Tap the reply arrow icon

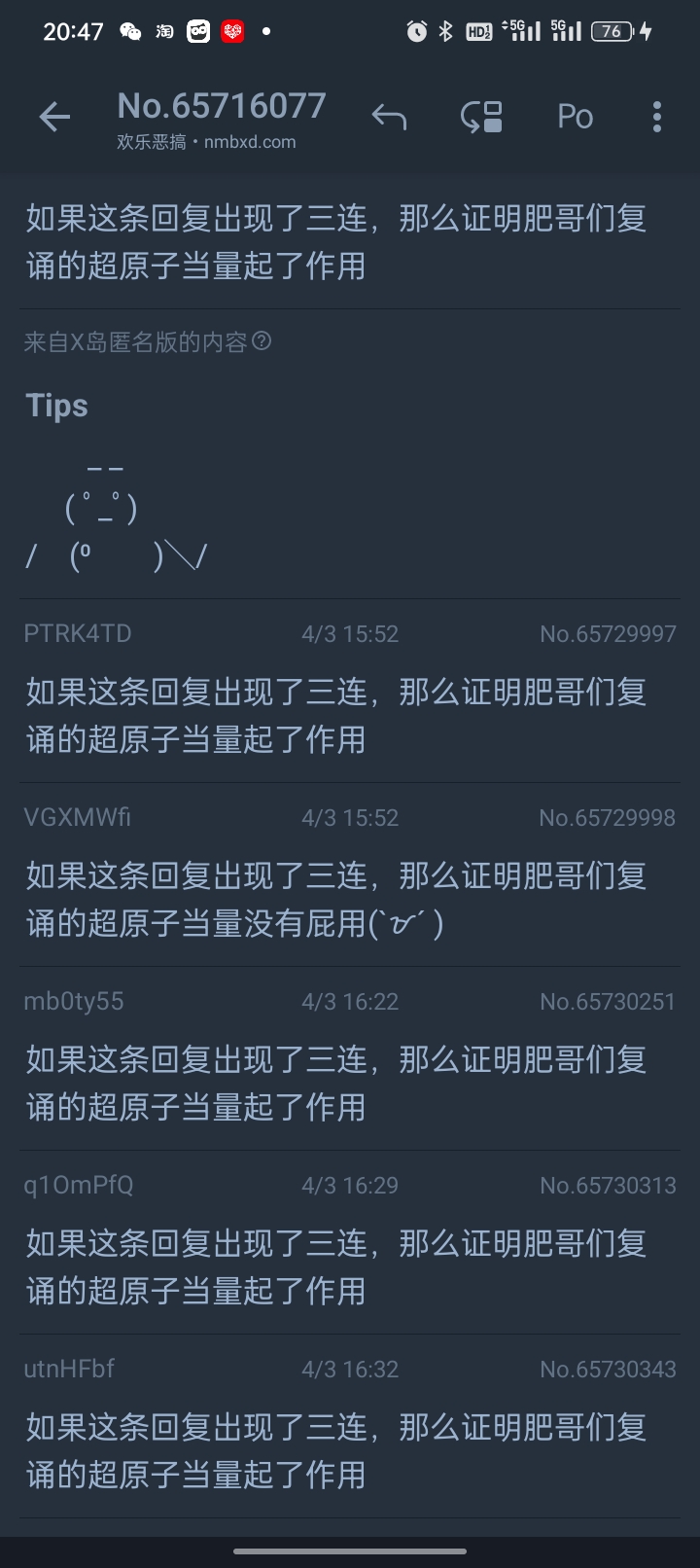[389, 118]
